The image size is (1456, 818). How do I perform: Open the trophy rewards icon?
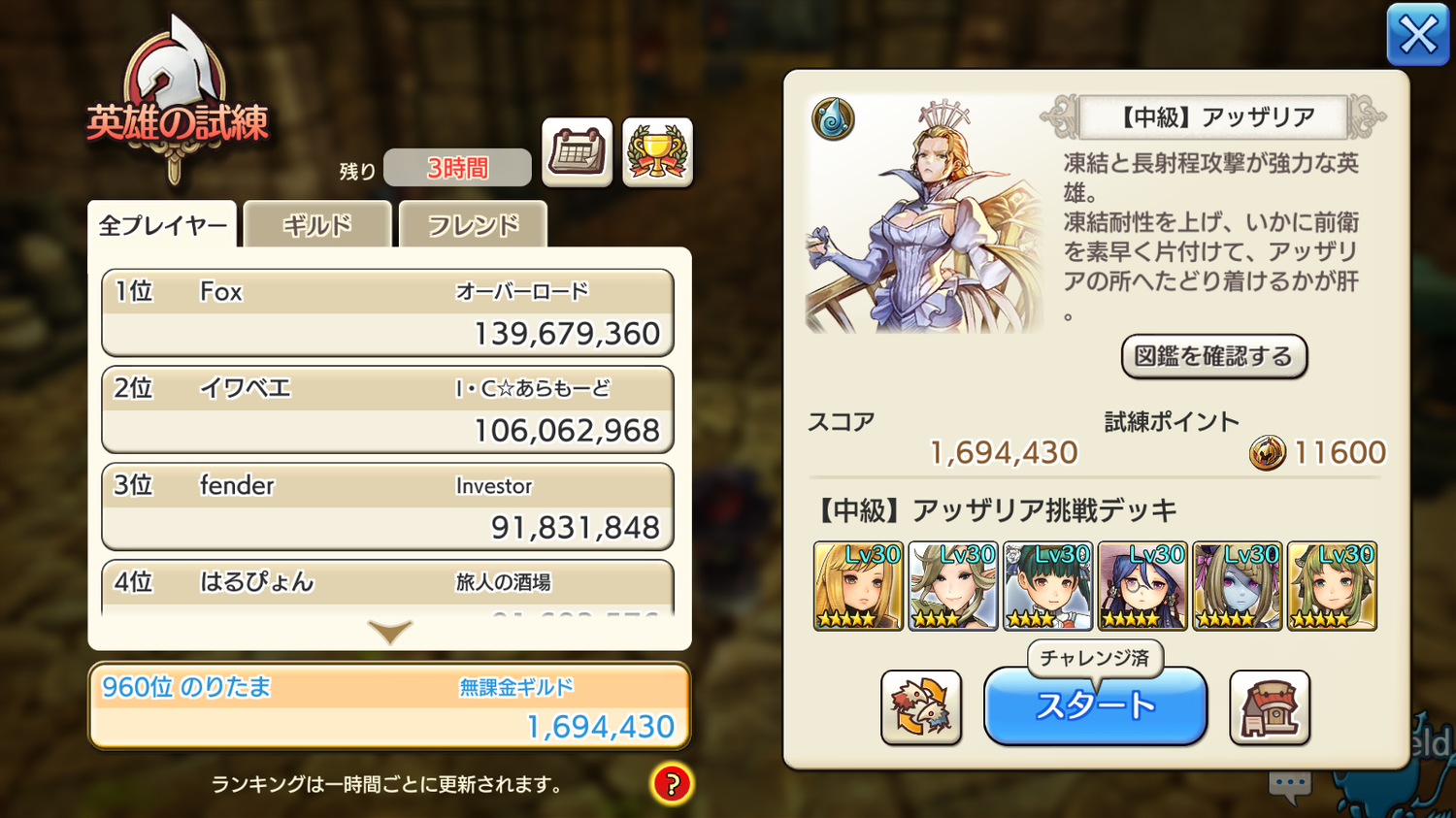click(657, 152)
